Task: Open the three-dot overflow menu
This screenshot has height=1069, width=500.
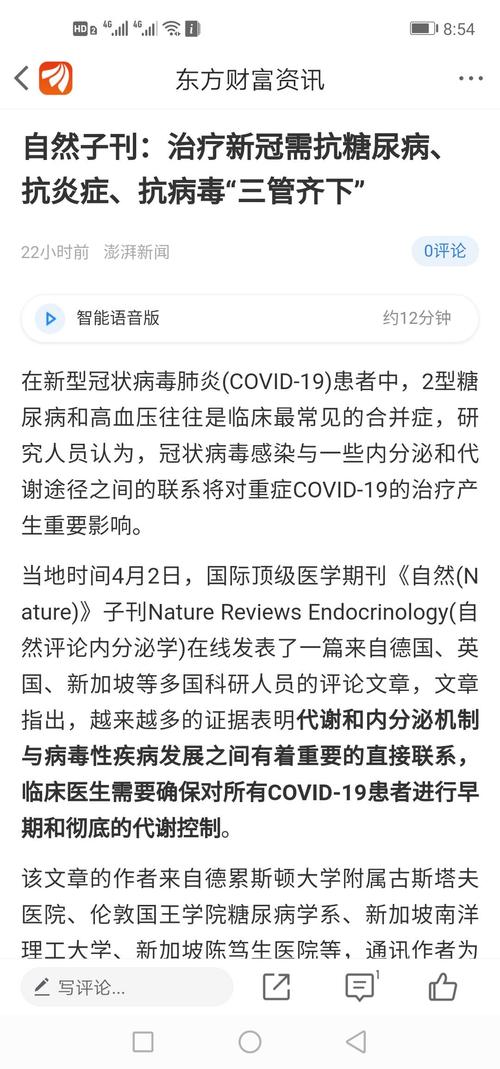Action: pos(471,79)
